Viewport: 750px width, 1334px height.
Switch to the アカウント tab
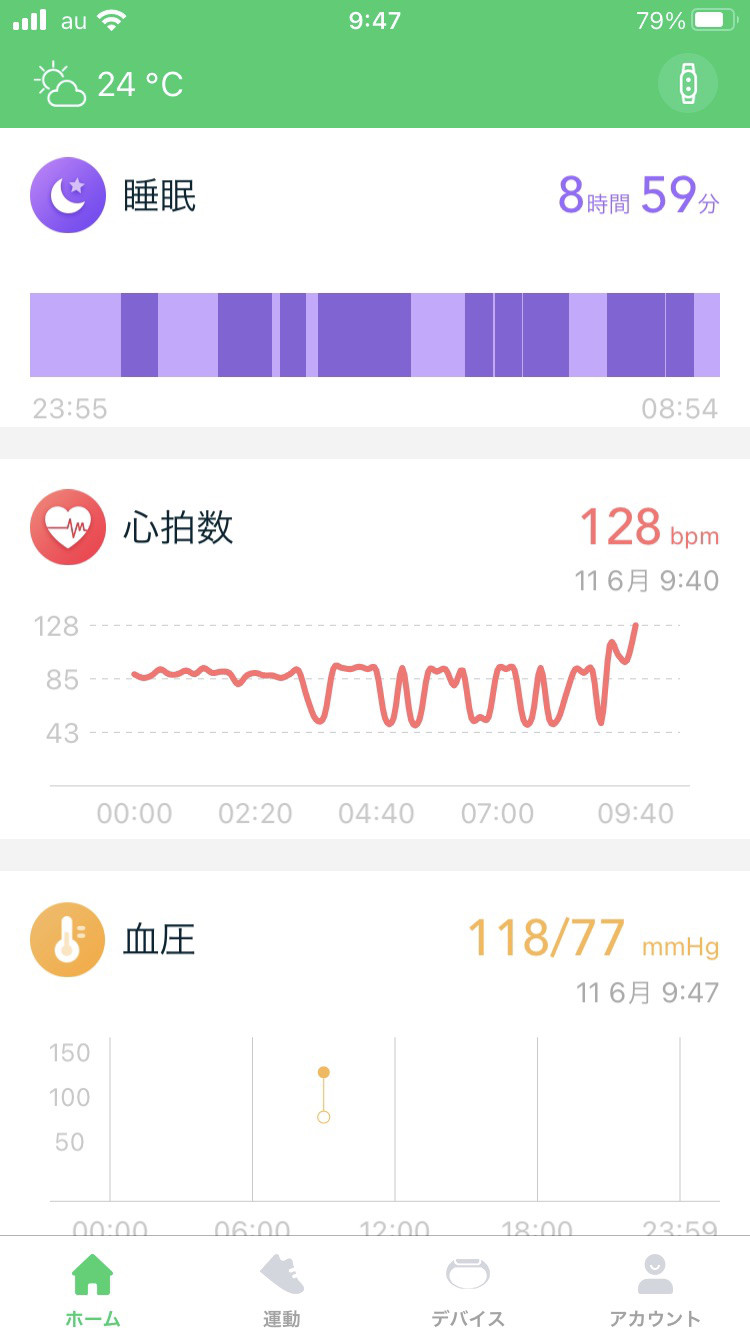coord(655,1290)
